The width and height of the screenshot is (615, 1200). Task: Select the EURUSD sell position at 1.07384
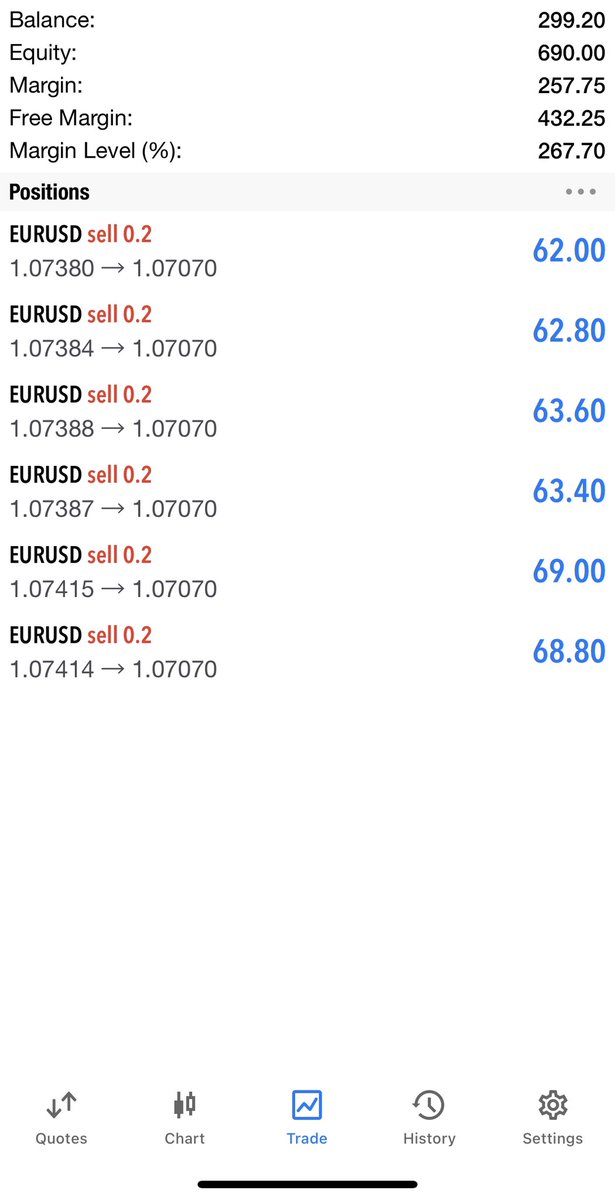[x=307, y=331]
